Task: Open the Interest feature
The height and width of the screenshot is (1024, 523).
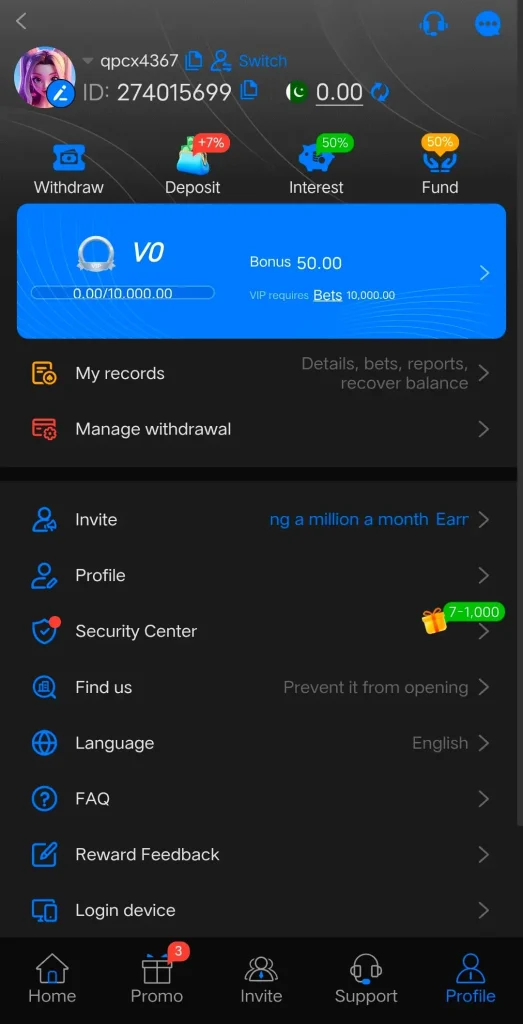Action: pyautogui.click(x=316, y=167)
